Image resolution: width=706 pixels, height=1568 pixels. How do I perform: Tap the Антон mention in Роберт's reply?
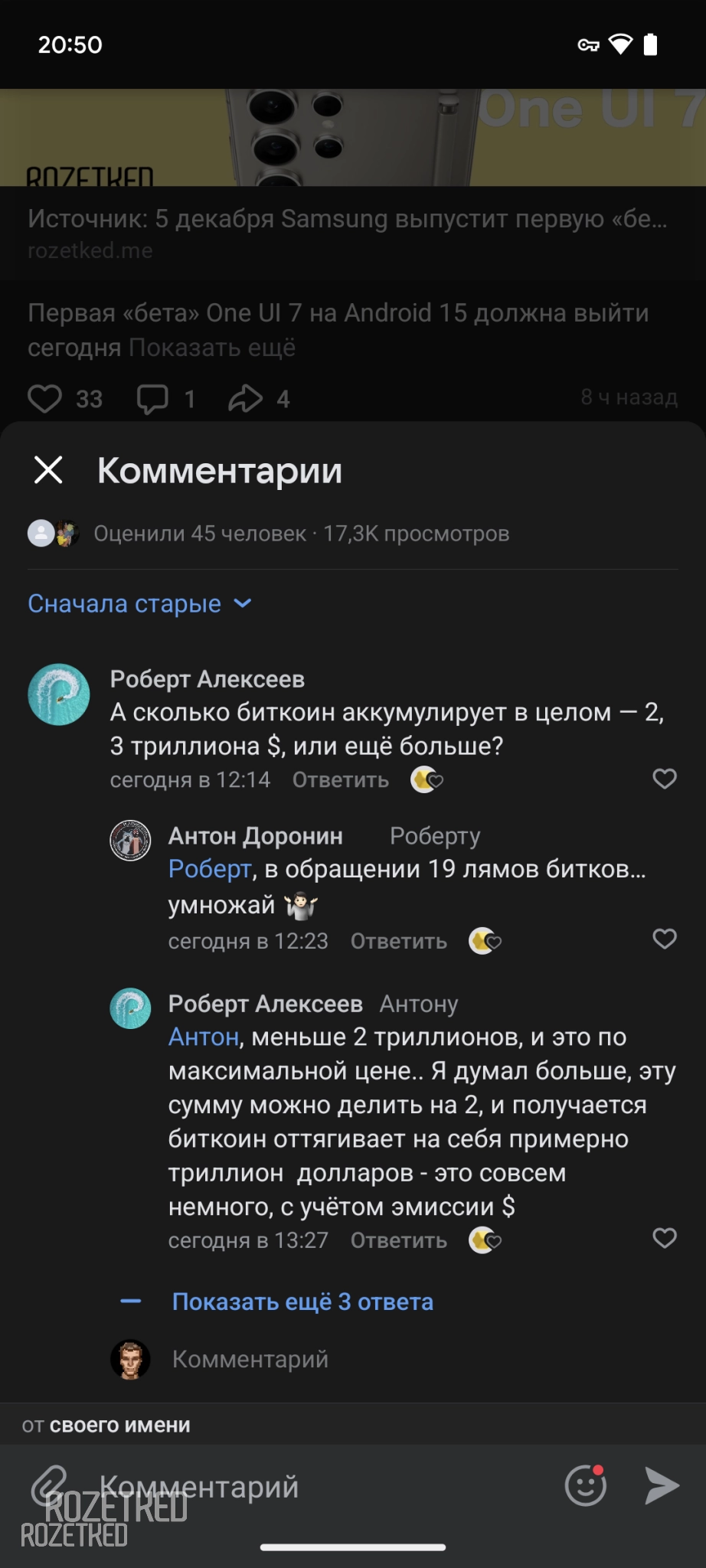point(203,1037)
